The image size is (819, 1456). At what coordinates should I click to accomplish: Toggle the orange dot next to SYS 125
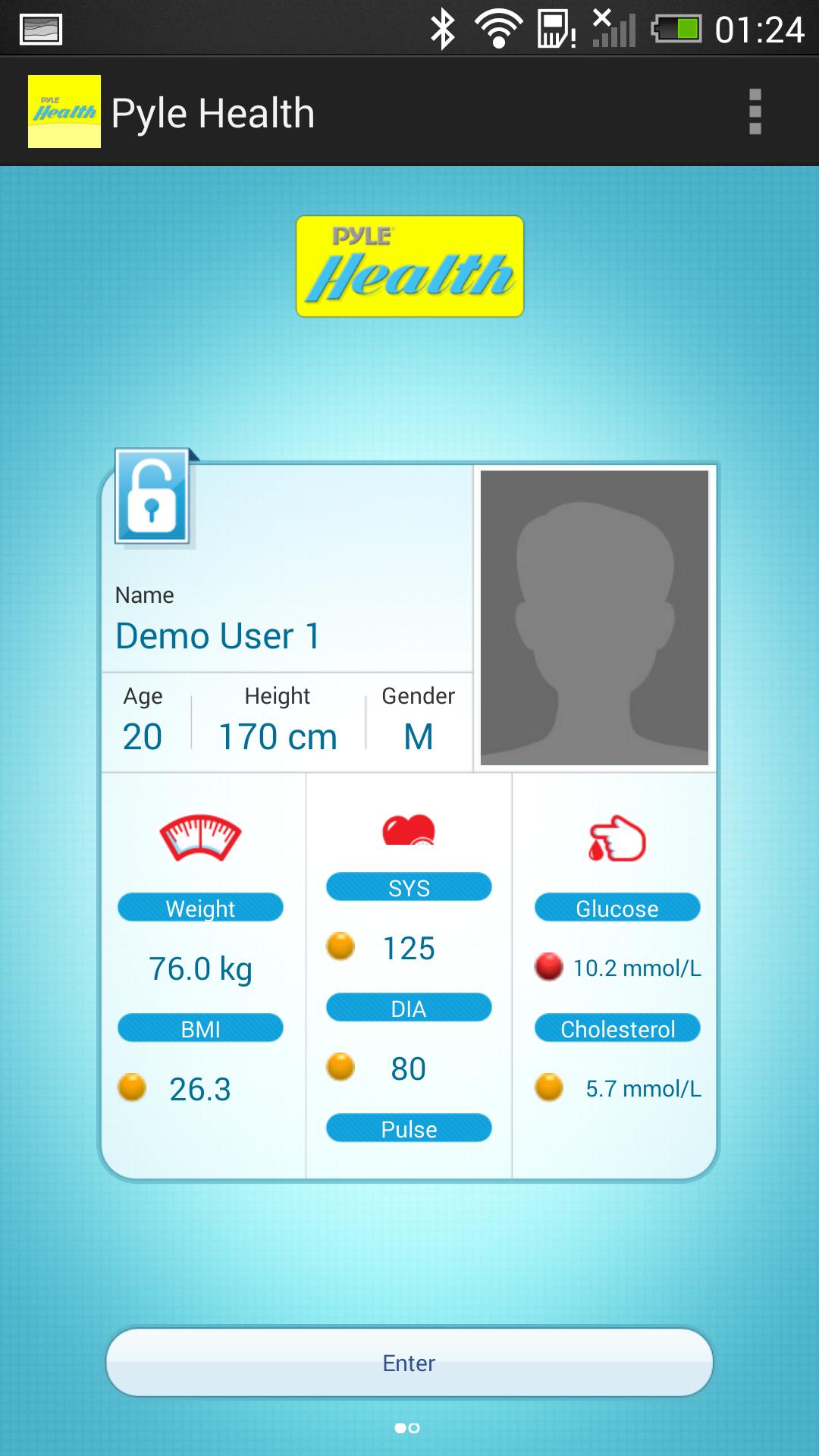tap(340, 947)
